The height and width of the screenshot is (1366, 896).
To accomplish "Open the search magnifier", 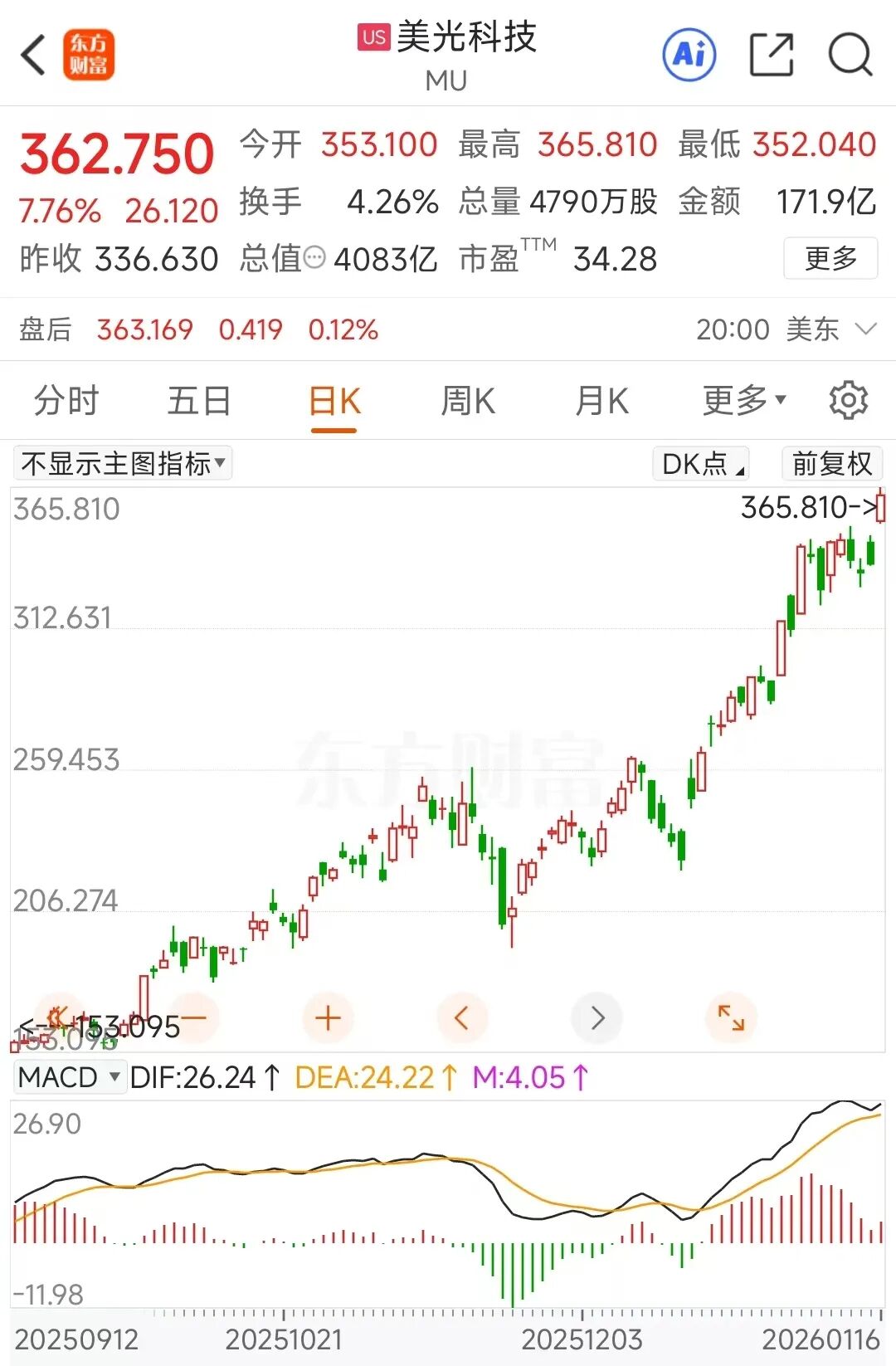I will click(850, 56).
